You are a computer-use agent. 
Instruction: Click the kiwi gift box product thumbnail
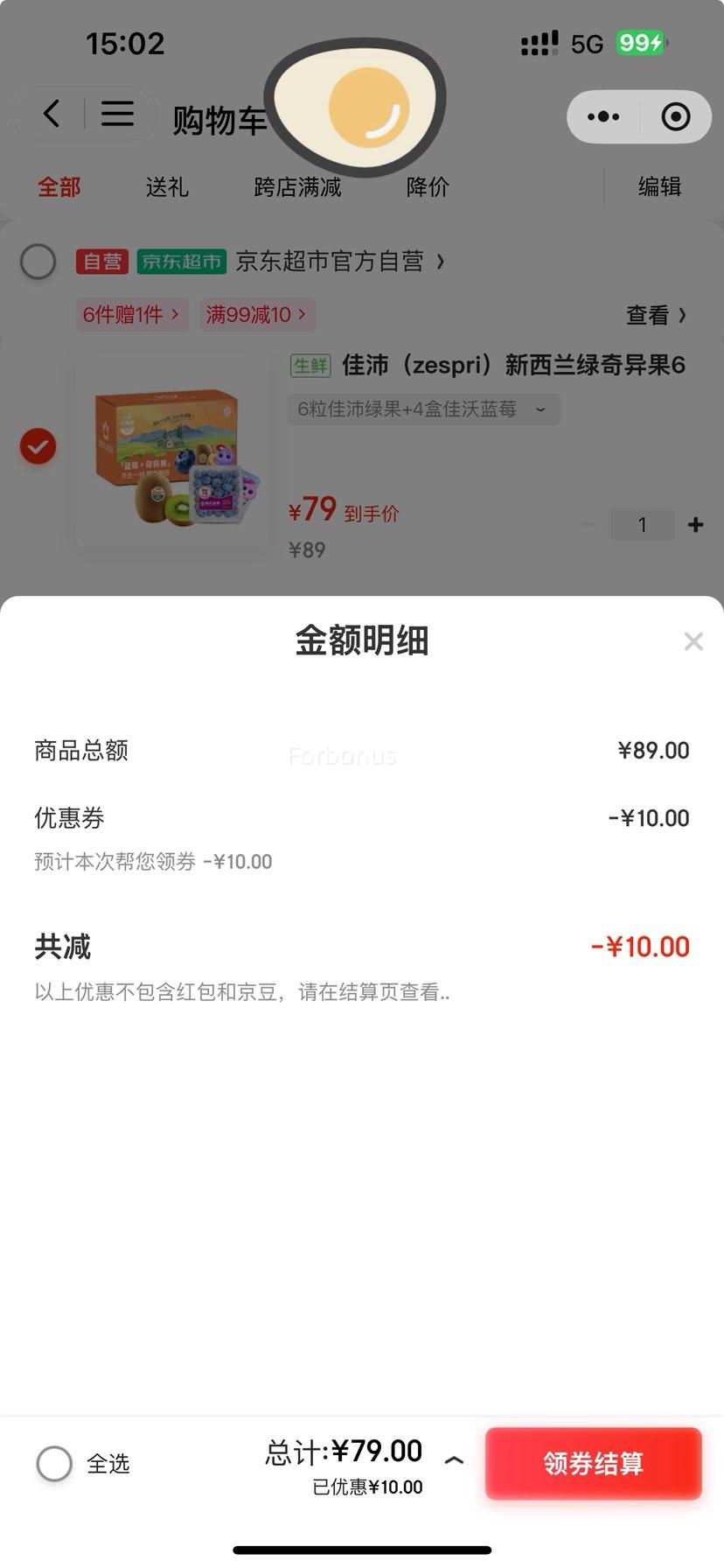coord(171,451)
